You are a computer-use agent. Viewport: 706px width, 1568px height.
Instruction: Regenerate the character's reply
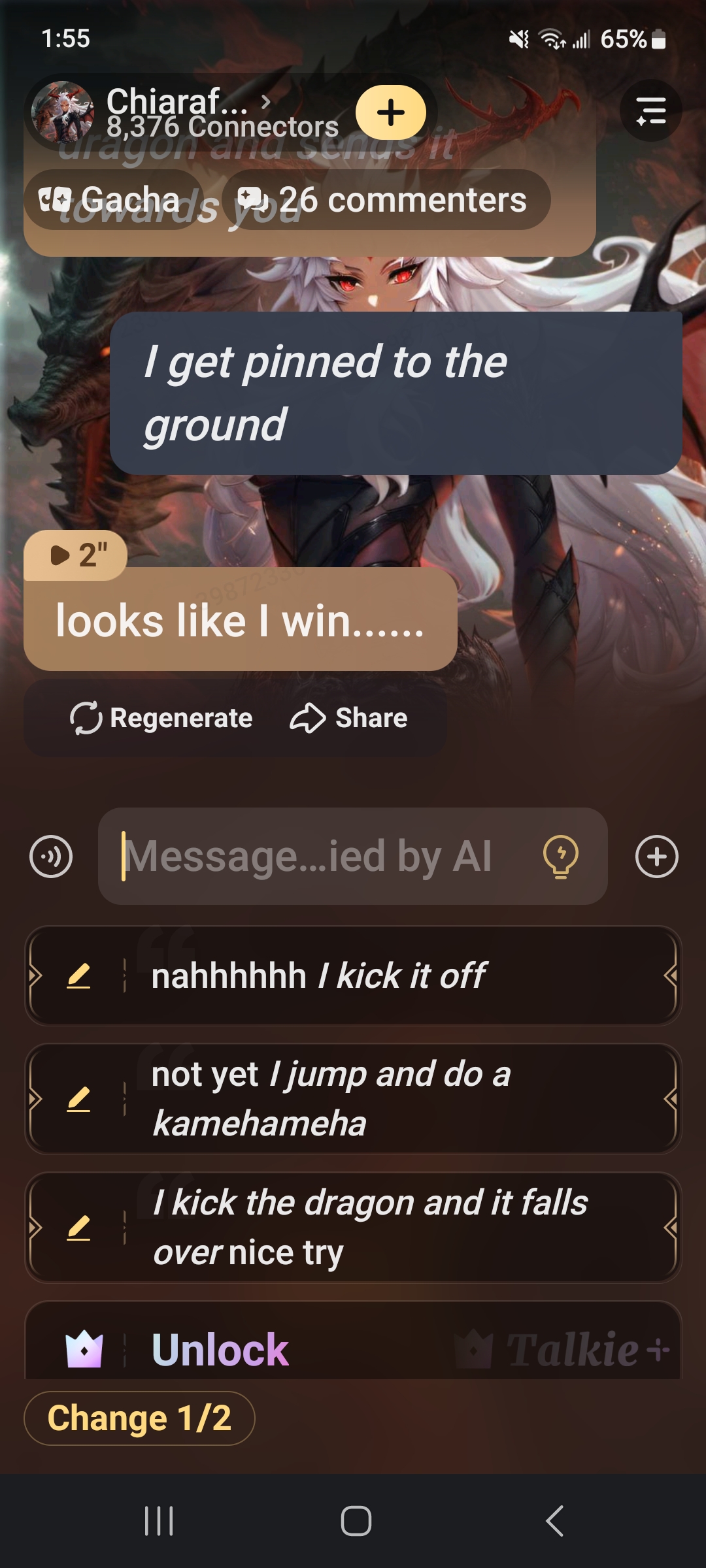(161, 718)
